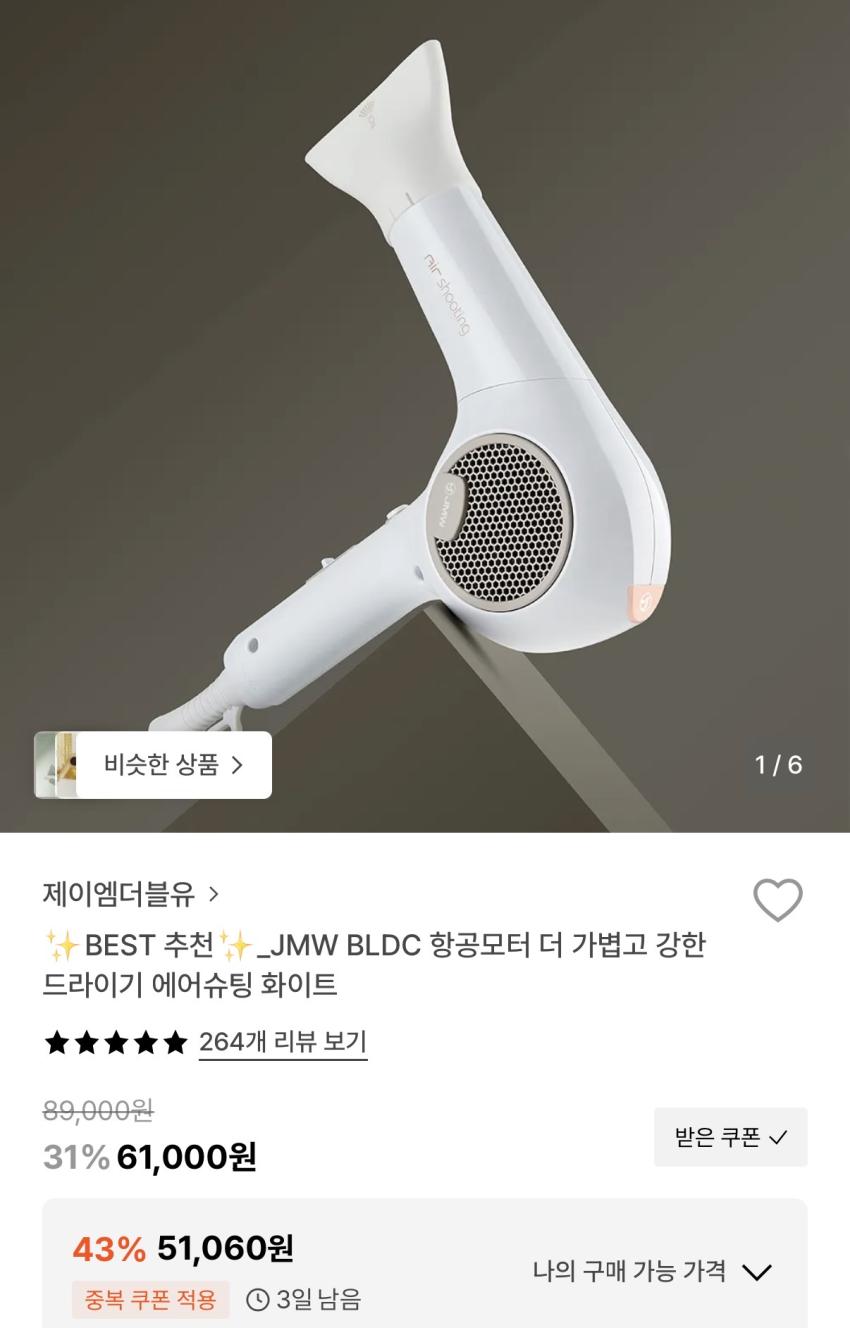Viewport: 850px width, 1328px height.
Task: Open similar products (비슷한 상품)
Action: [173, 765]
